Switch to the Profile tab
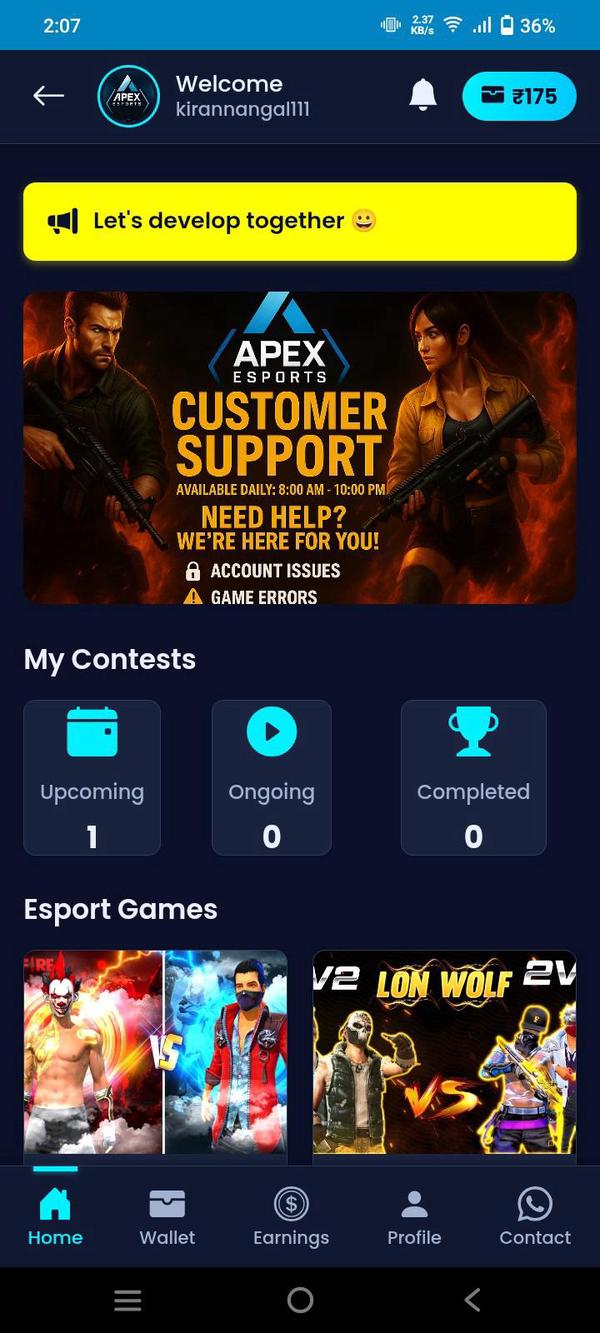This screenshot has width=600, height=1333. coord(414,1217)
